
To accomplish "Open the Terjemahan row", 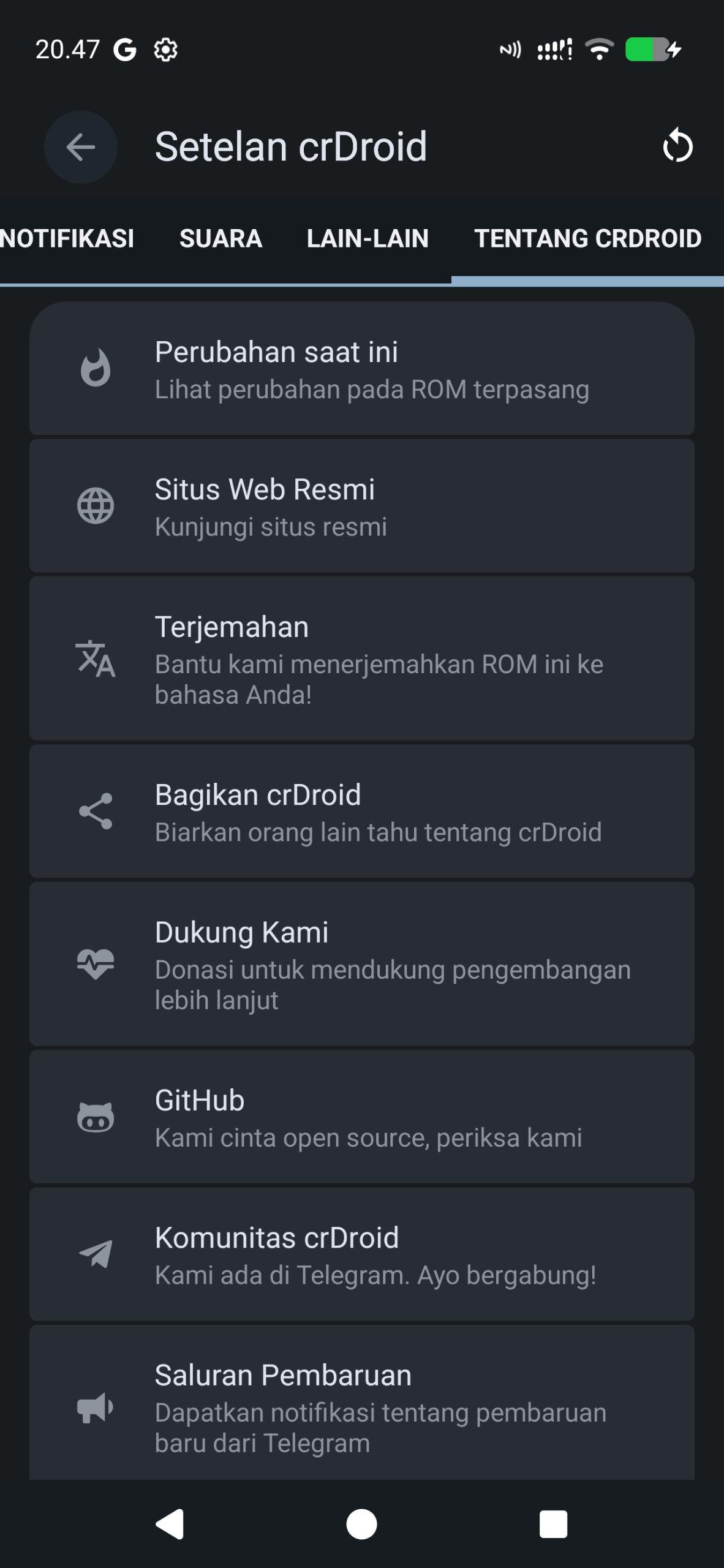I will pos(361,659).
